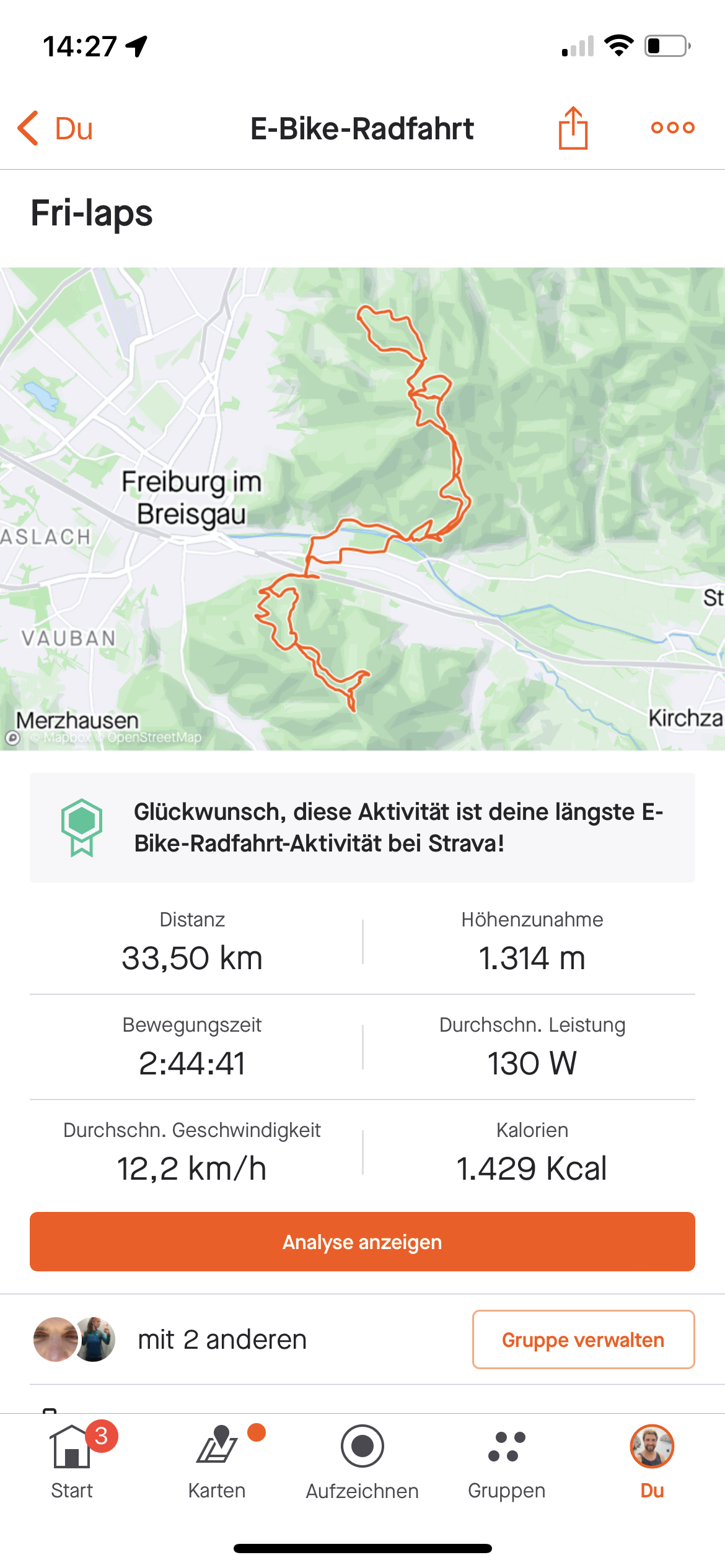Select the Du profile tab
The height and width of the screenshot is (1568, 725).
[x=652, y=1461]
